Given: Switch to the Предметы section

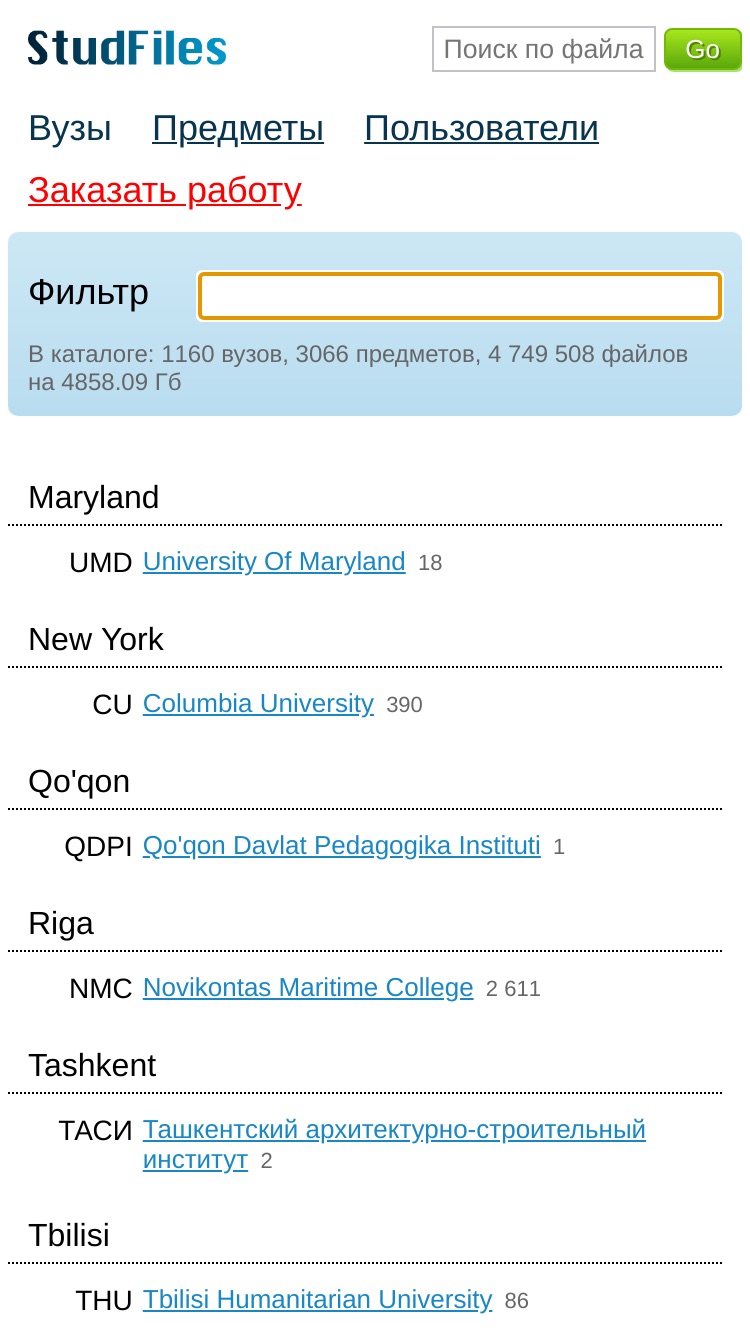Looking at the screenshot, I should [238, 128].
